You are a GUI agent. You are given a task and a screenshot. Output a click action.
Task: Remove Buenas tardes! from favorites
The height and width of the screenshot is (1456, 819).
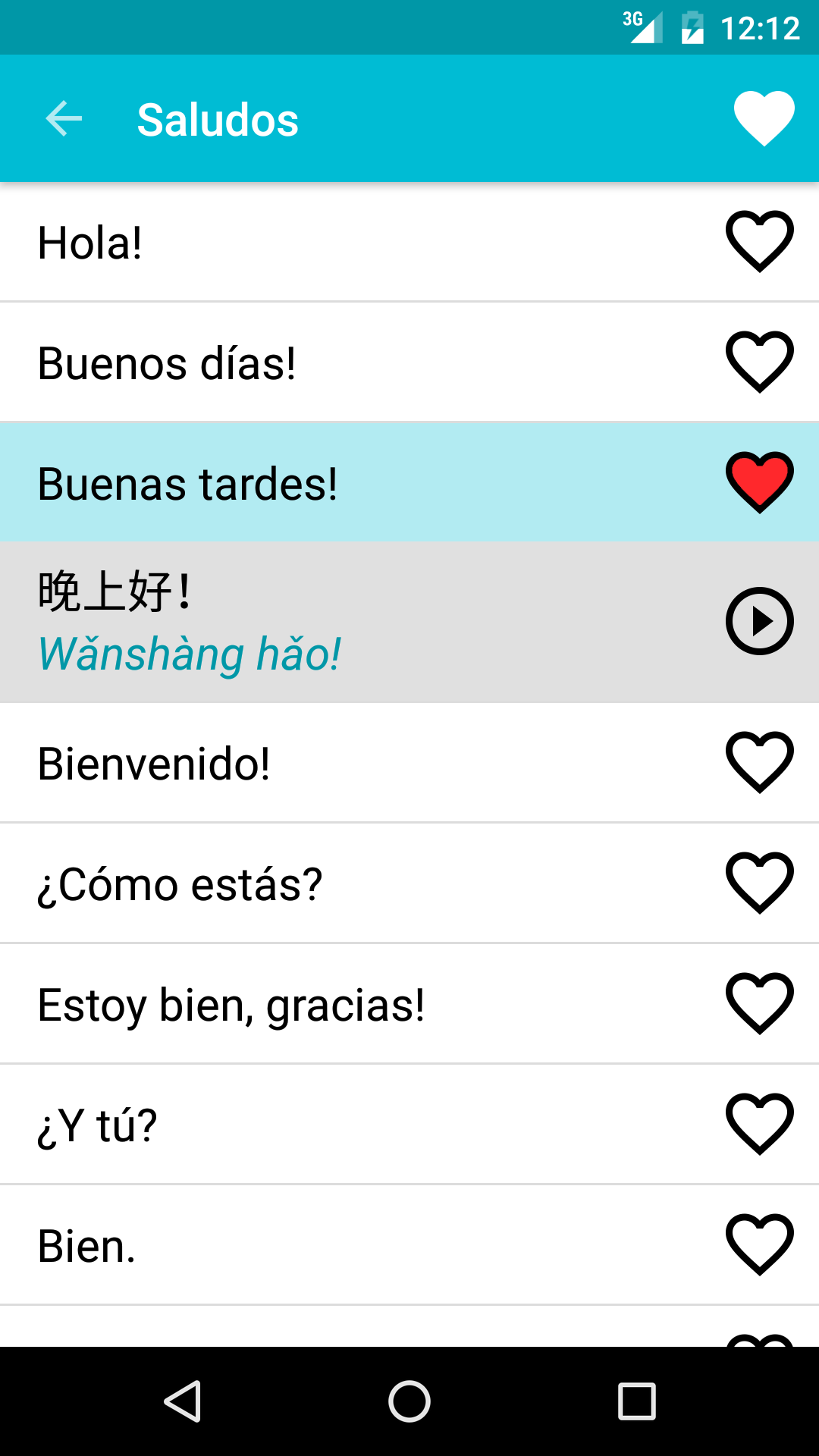(x=759, y=482)
